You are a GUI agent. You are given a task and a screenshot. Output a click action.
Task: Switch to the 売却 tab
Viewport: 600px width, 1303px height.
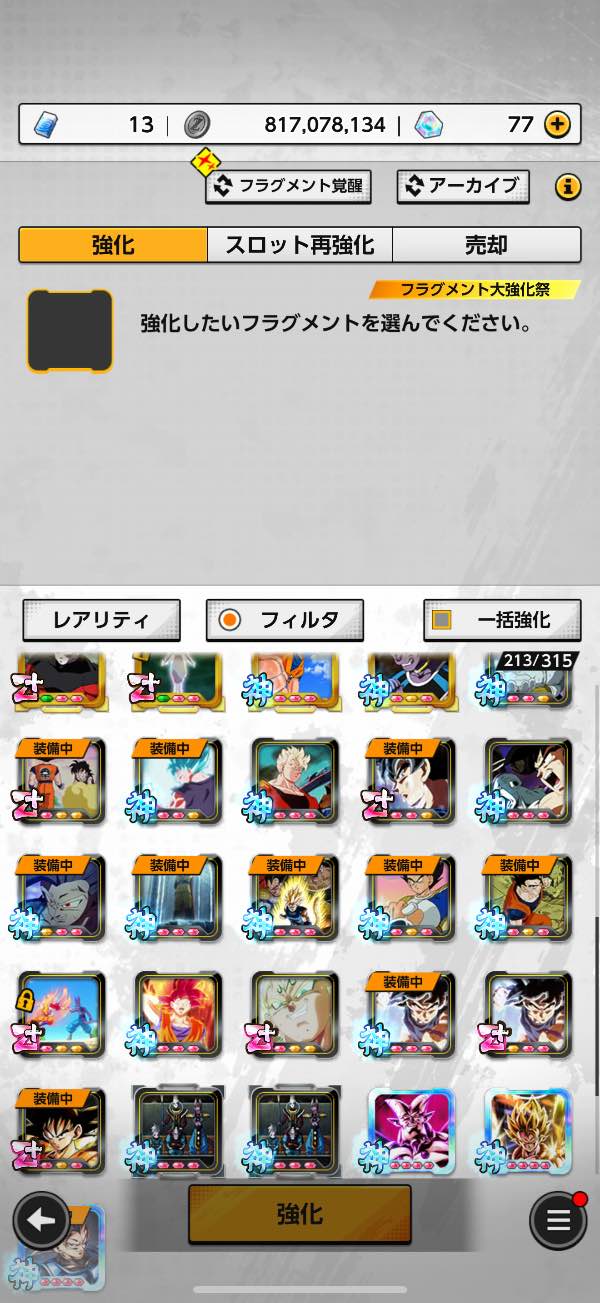(486, 245)
